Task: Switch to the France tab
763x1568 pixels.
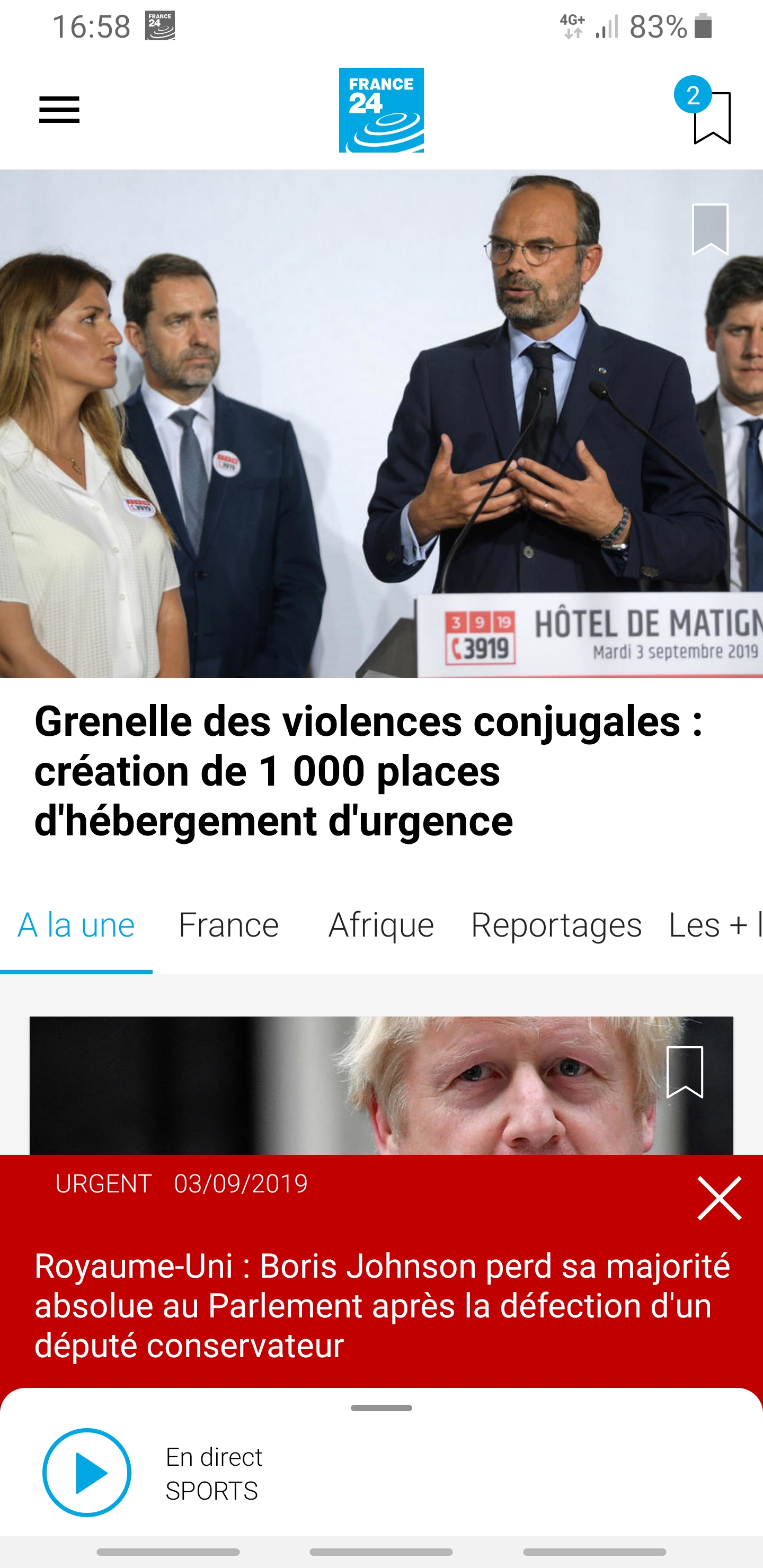Action: click(228, 925)
